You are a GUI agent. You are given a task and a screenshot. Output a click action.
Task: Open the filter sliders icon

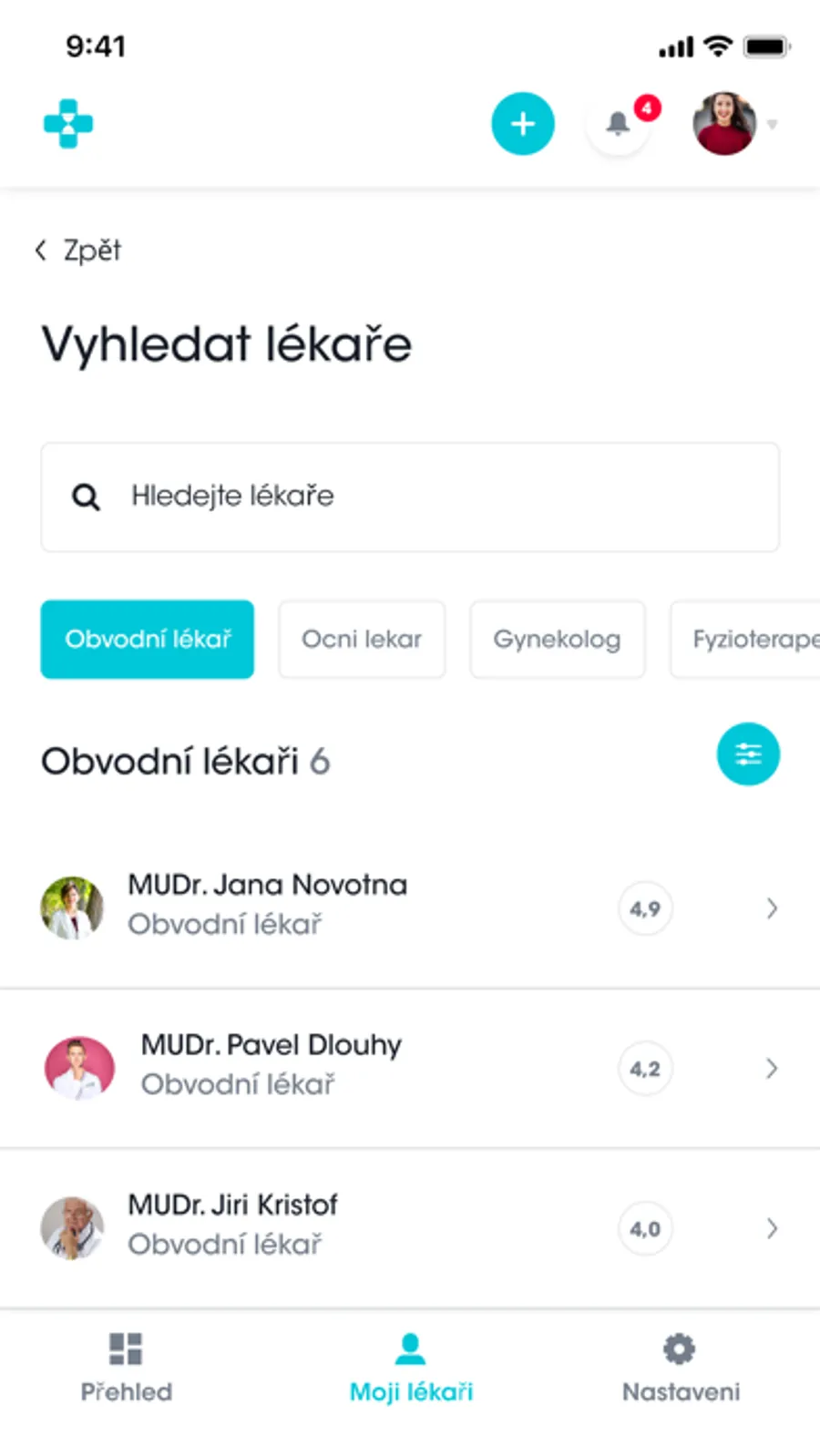748,754
